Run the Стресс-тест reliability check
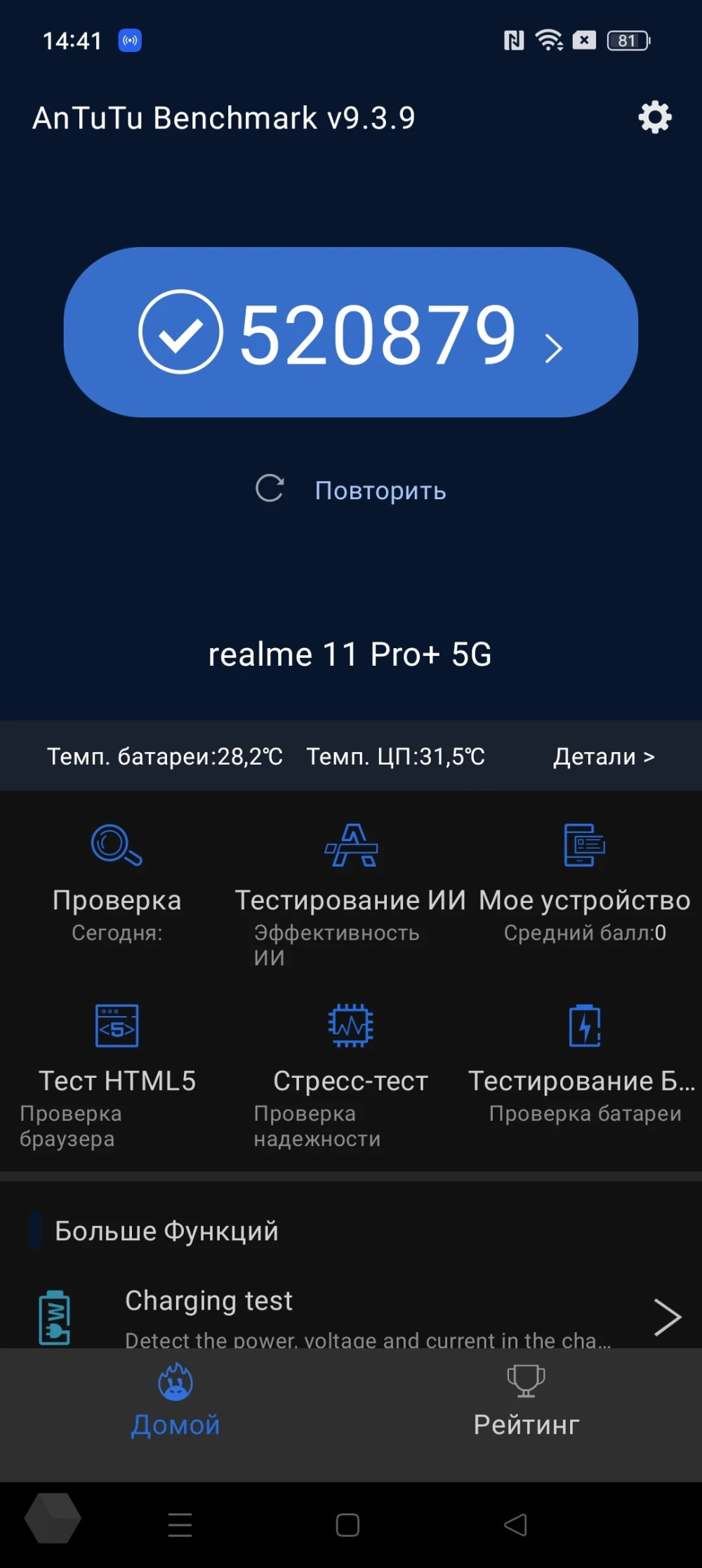 (350, 1064)
